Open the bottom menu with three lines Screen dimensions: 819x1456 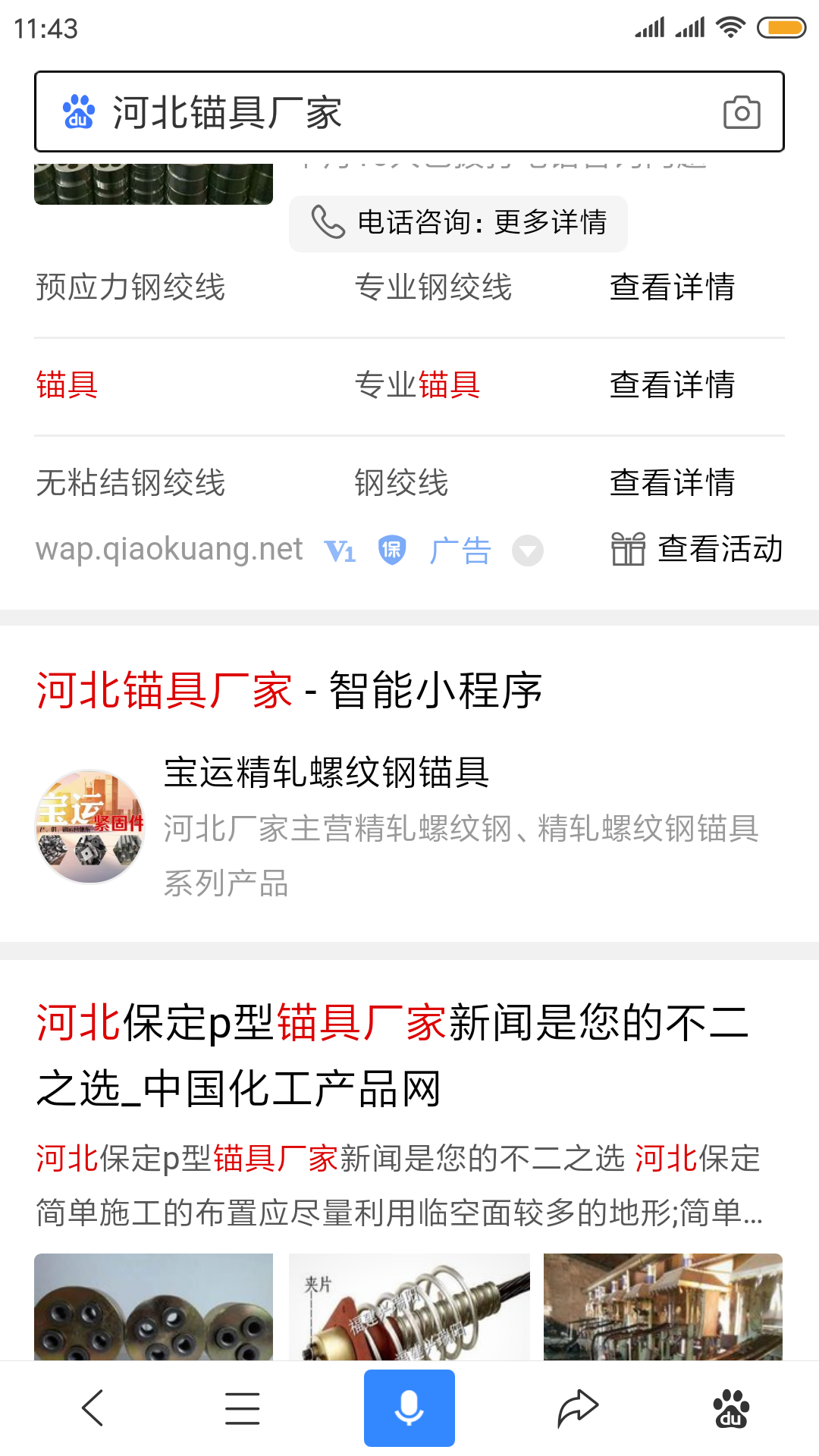tap(243, 1408)
